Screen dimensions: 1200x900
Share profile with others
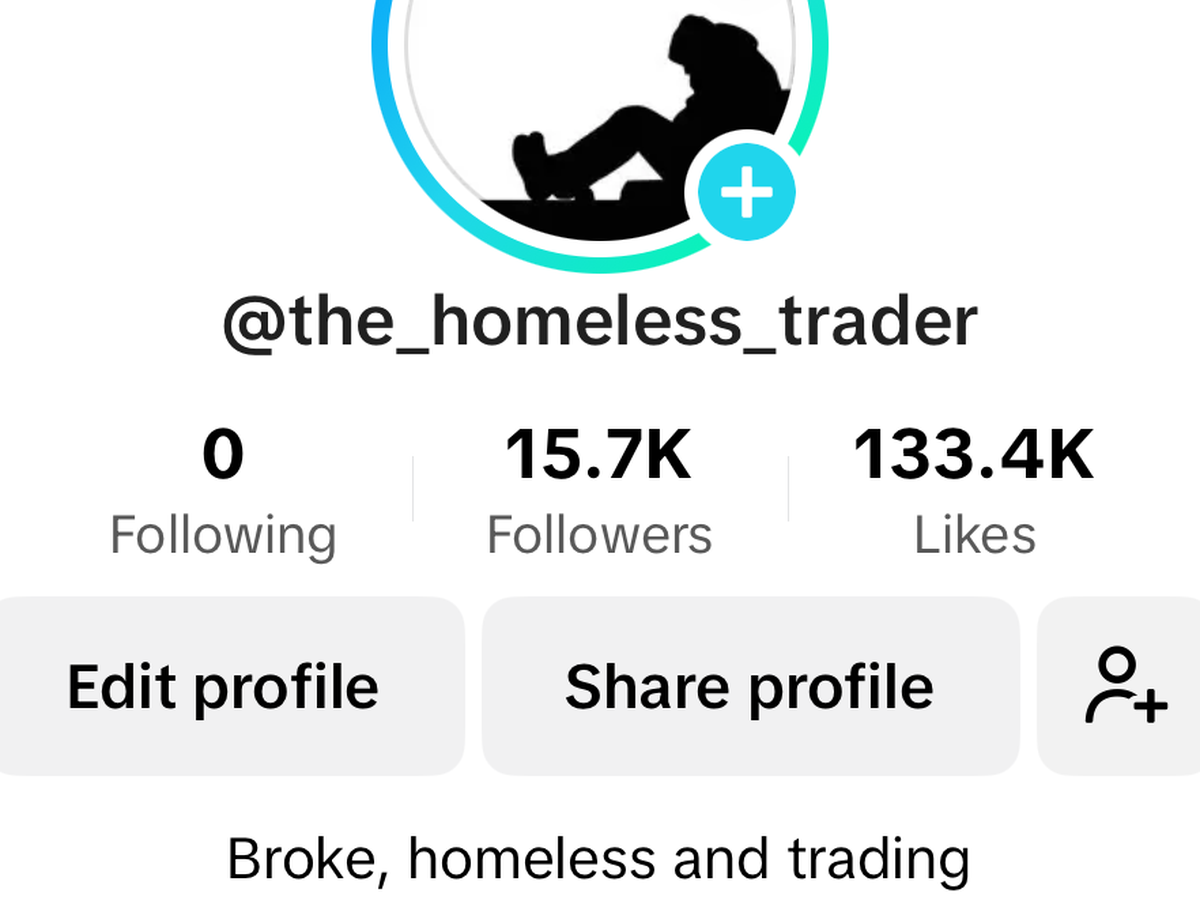(x=750, y=686)
